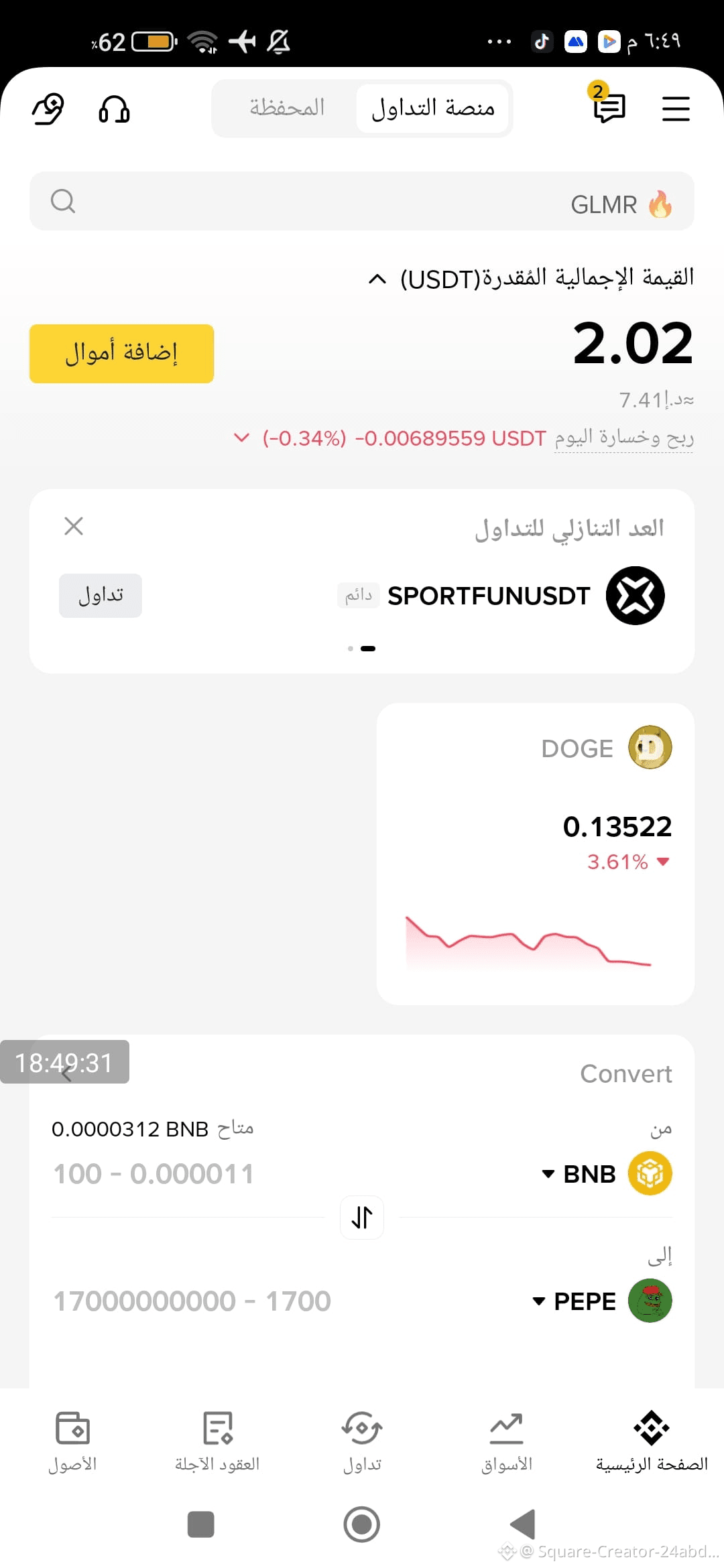Expand today's profit and loss details
The height and width of the screenshot is (1568, 724).
[241, 438]
